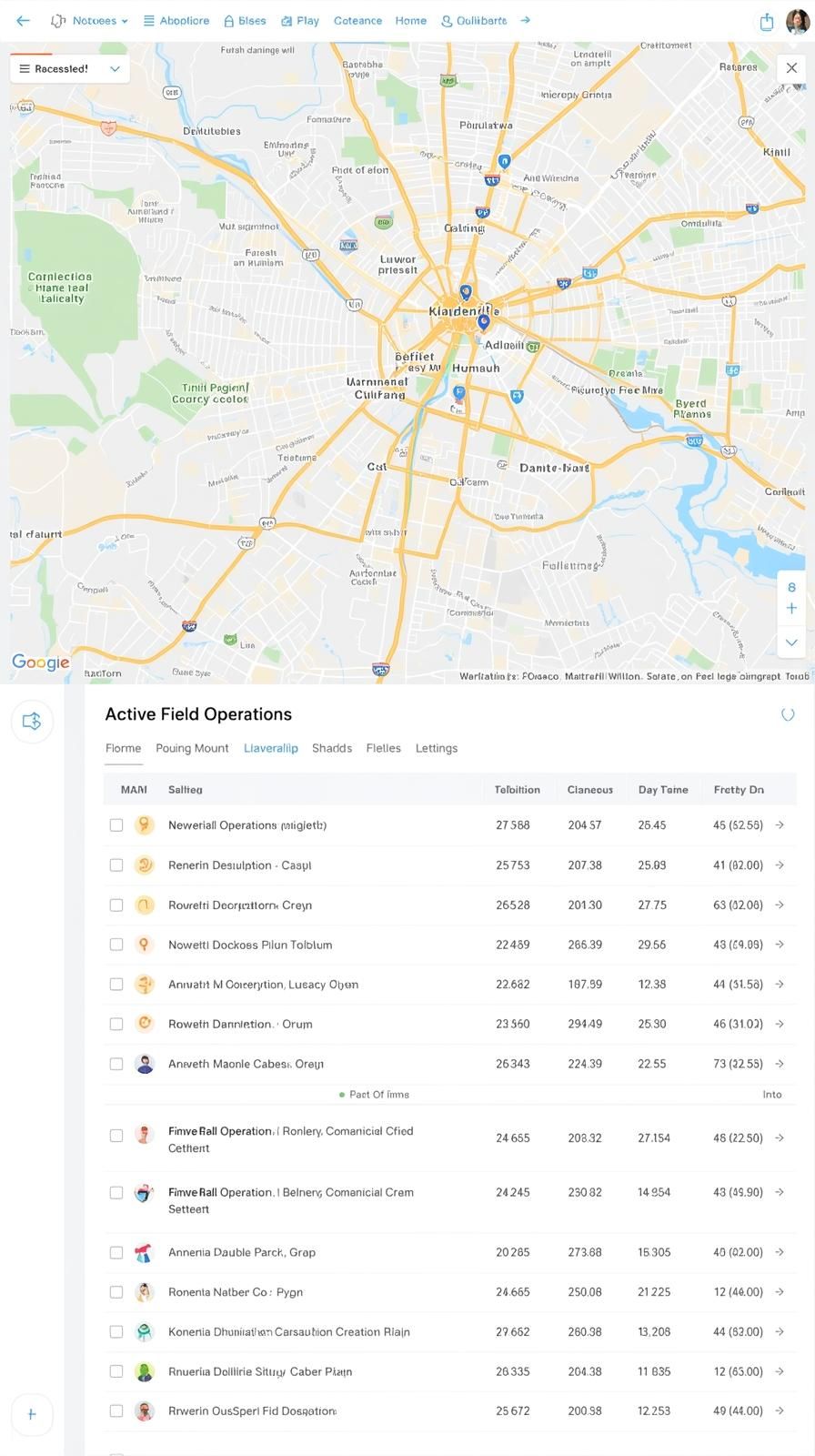Image resolution: width=815 pixels, height=1456 pixels.
Task: Open the map icon in the left sidebar
Action: pyautogui.click(x=32, y=721)
